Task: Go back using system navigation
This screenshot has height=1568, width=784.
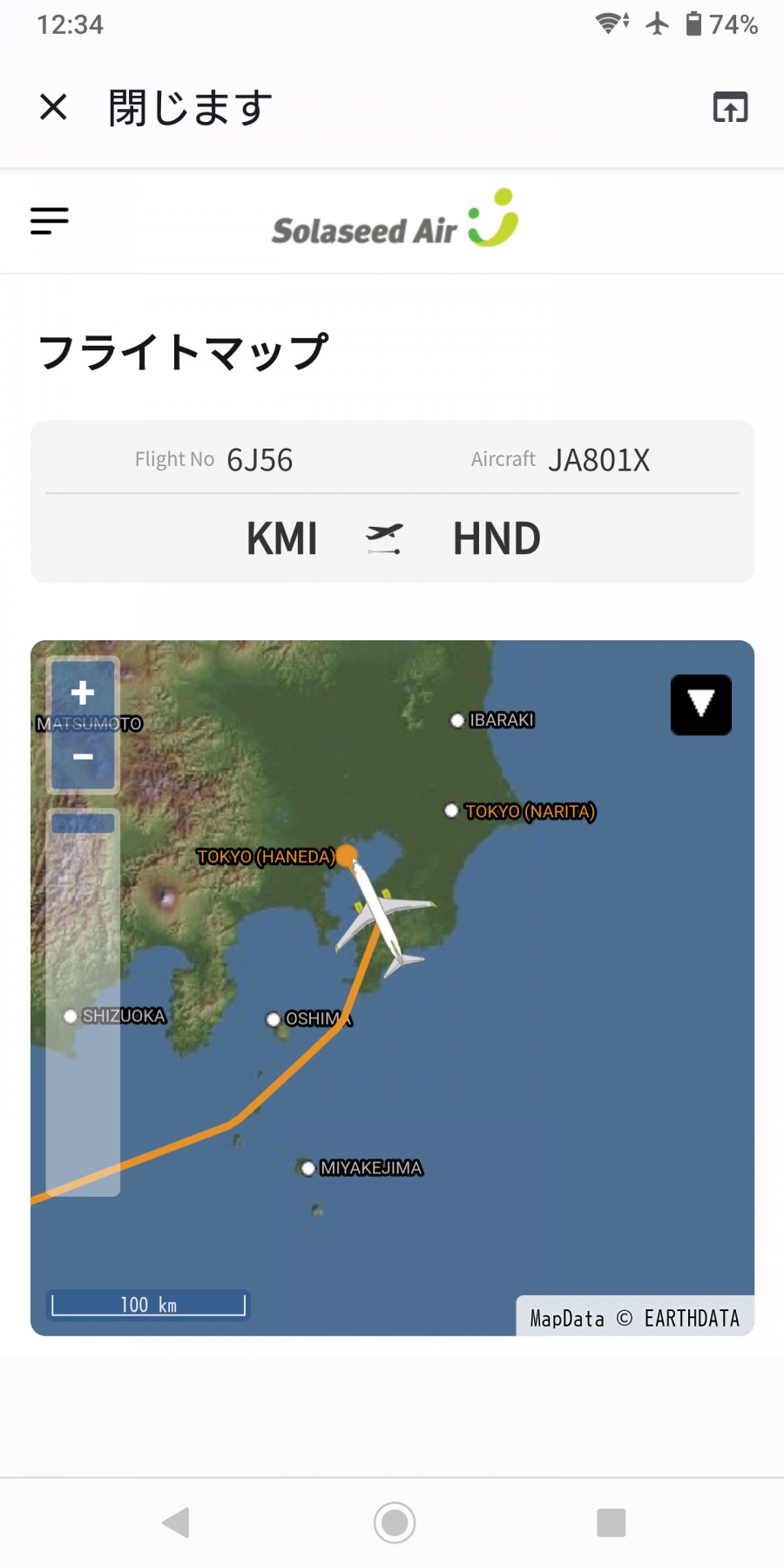Action: [x=177, y=1523]
